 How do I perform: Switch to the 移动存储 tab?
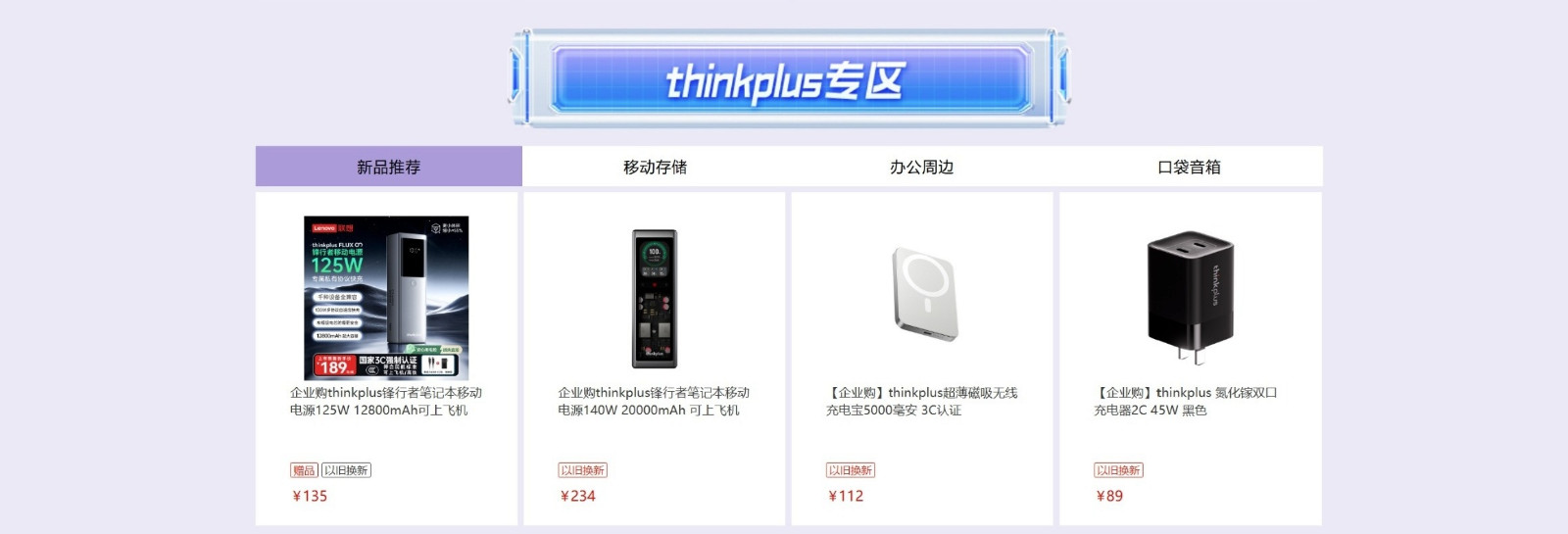click(x=655, y=167)
